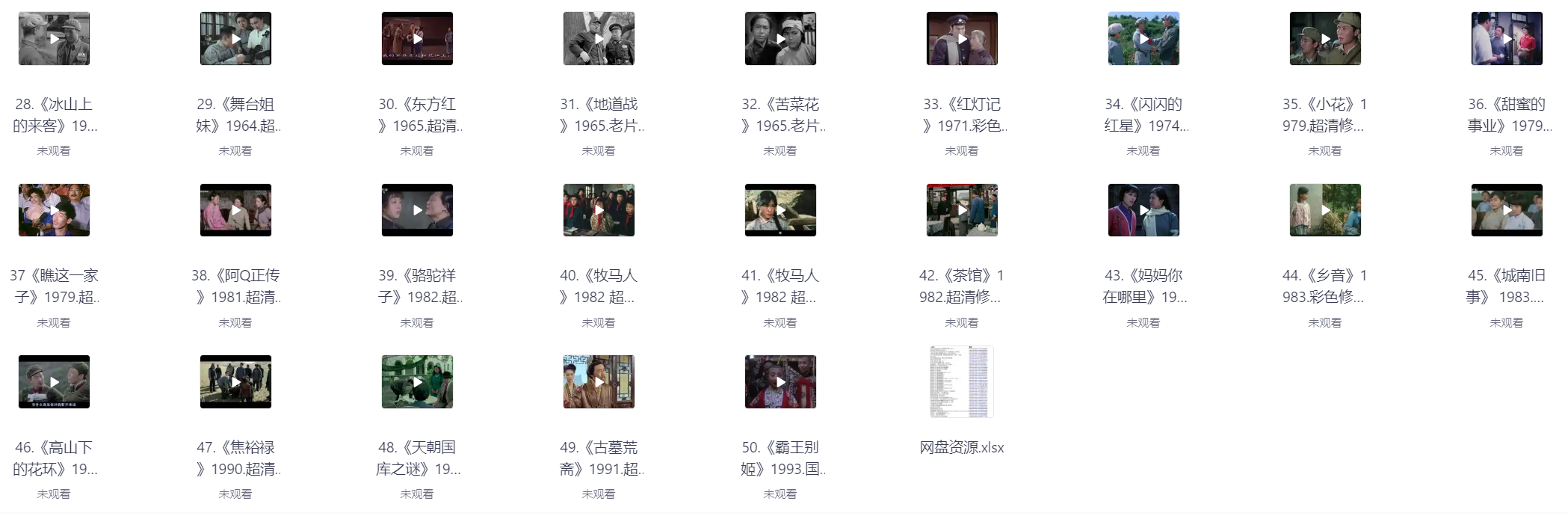Play video 29 《舞台姐妹》 1964
The height and width of the screenshot is (516, 1568).
tap(235, 39)
